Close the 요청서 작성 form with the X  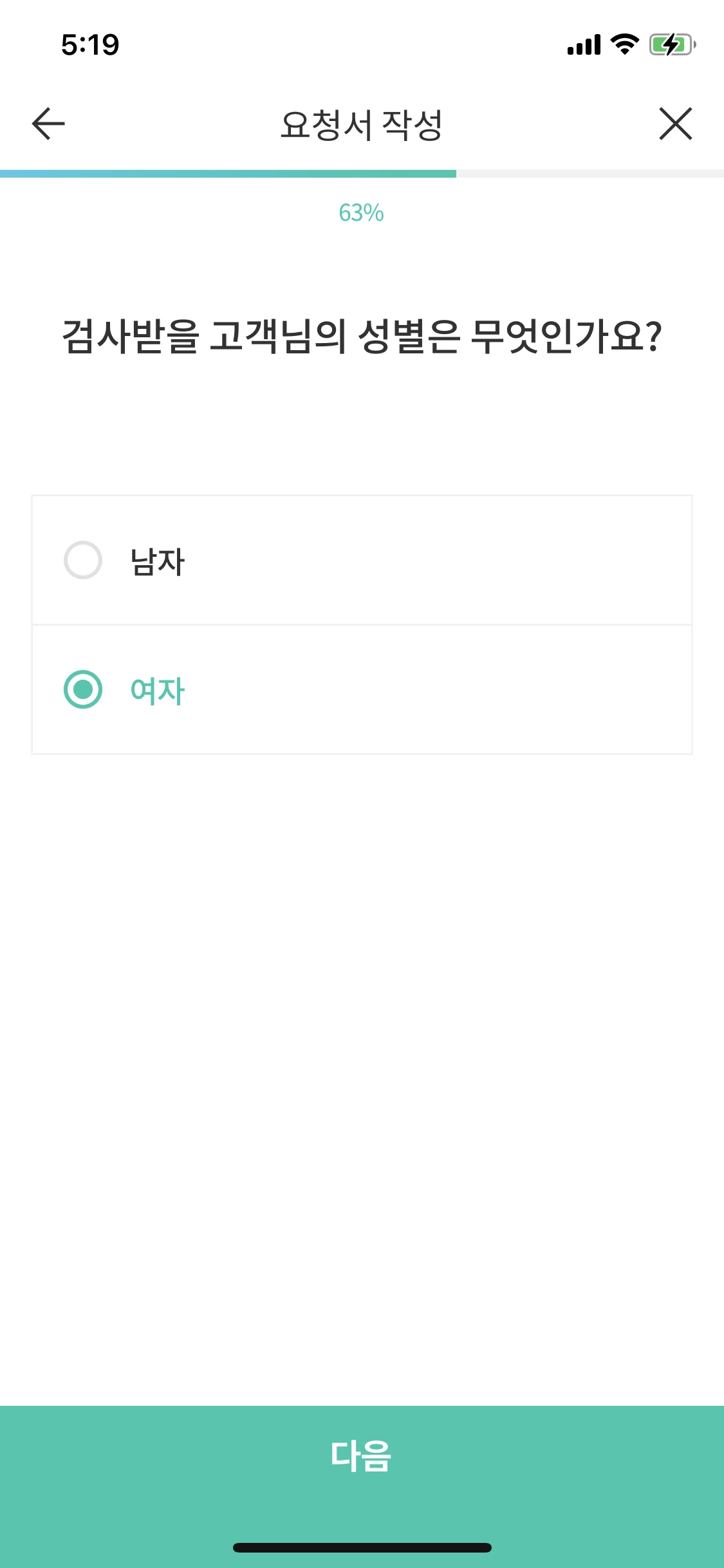click(x=675, y=124)
